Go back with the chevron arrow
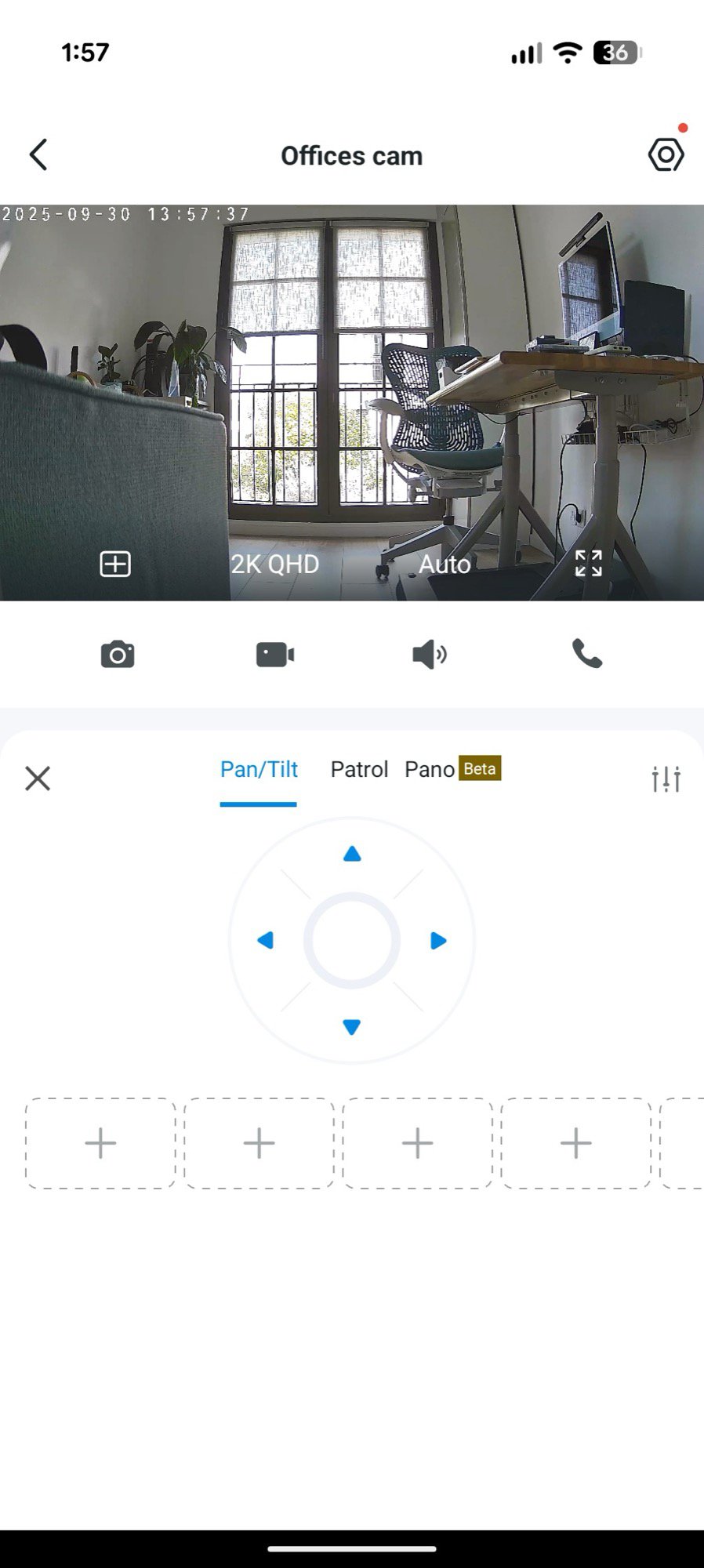704x1568 pixels. [38, 154]
